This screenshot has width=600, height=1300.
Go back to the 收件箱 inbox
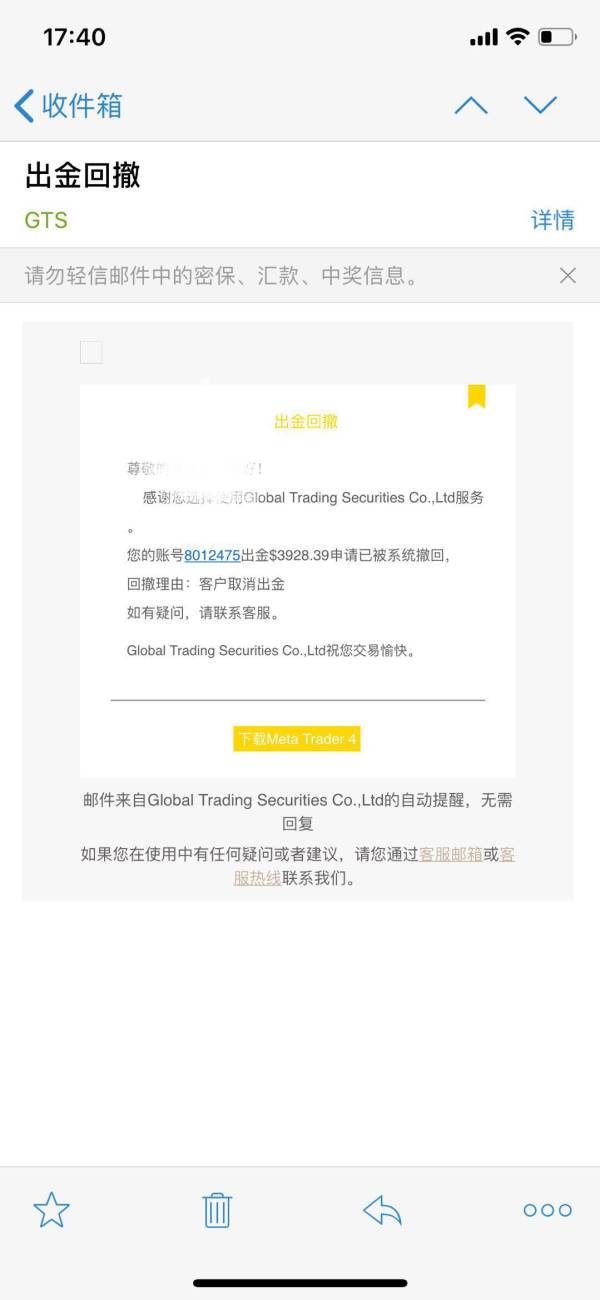(x=68, y=105)
